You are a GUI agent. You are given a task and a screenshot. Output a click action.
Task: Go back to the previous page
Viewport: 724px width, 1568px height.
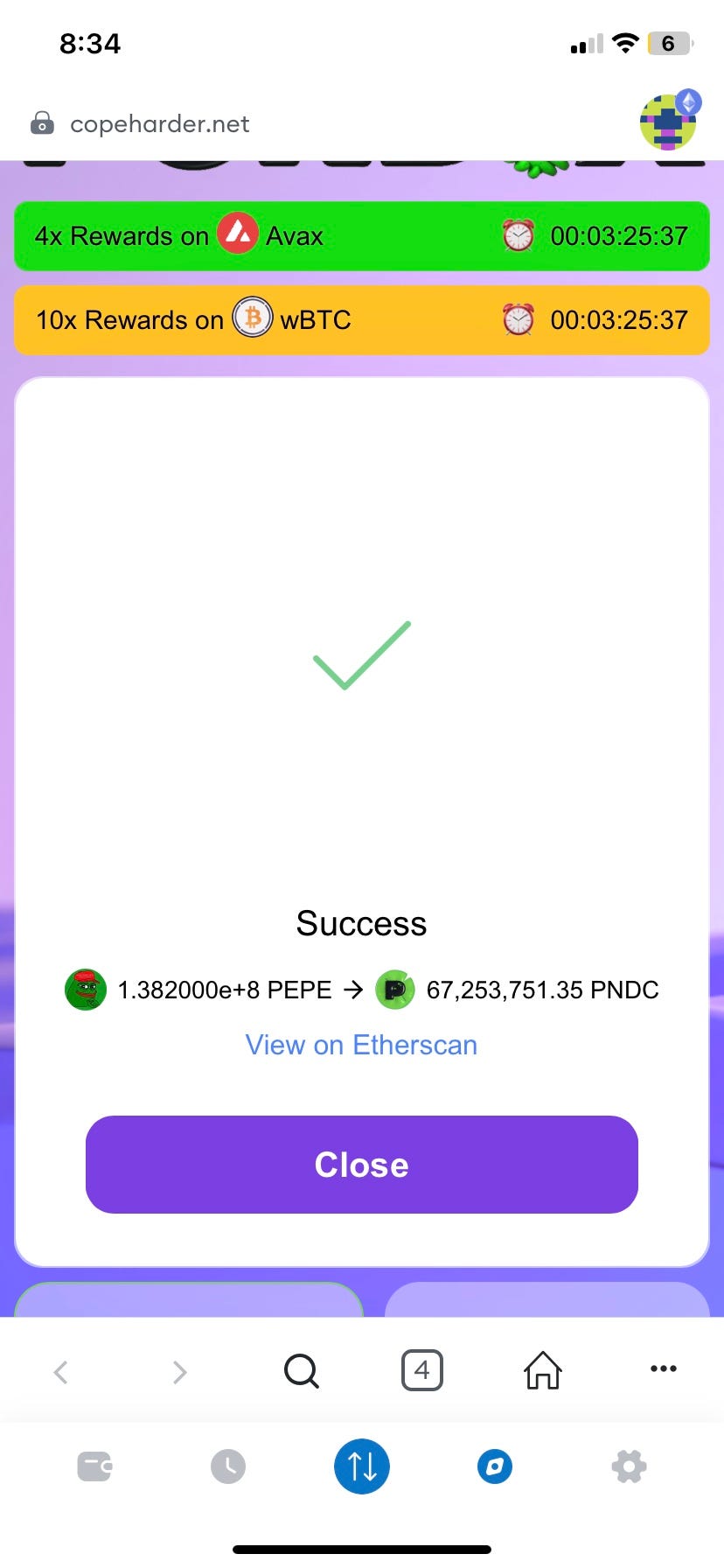(60, 1371)
